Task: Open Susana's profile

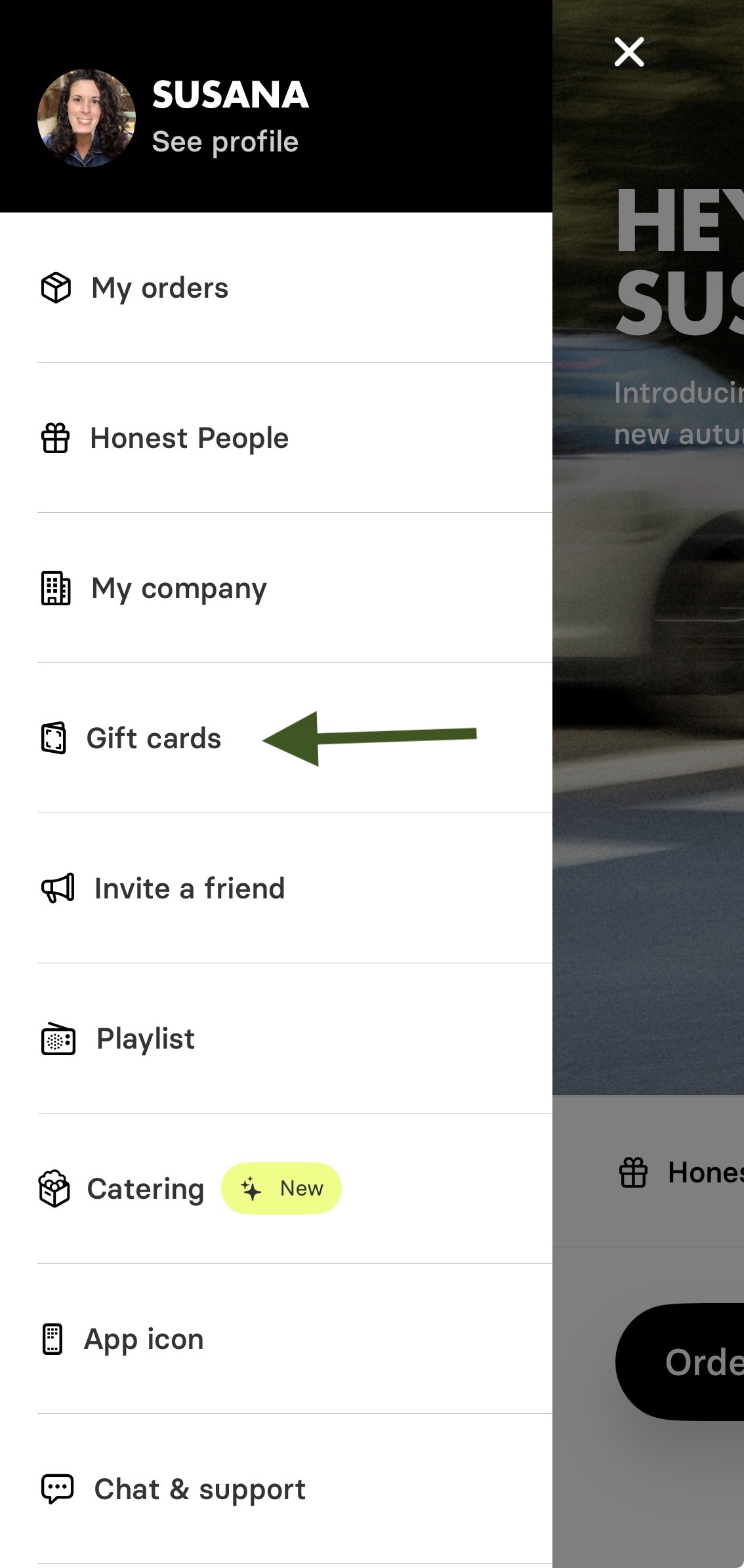Action: point(224,142)
